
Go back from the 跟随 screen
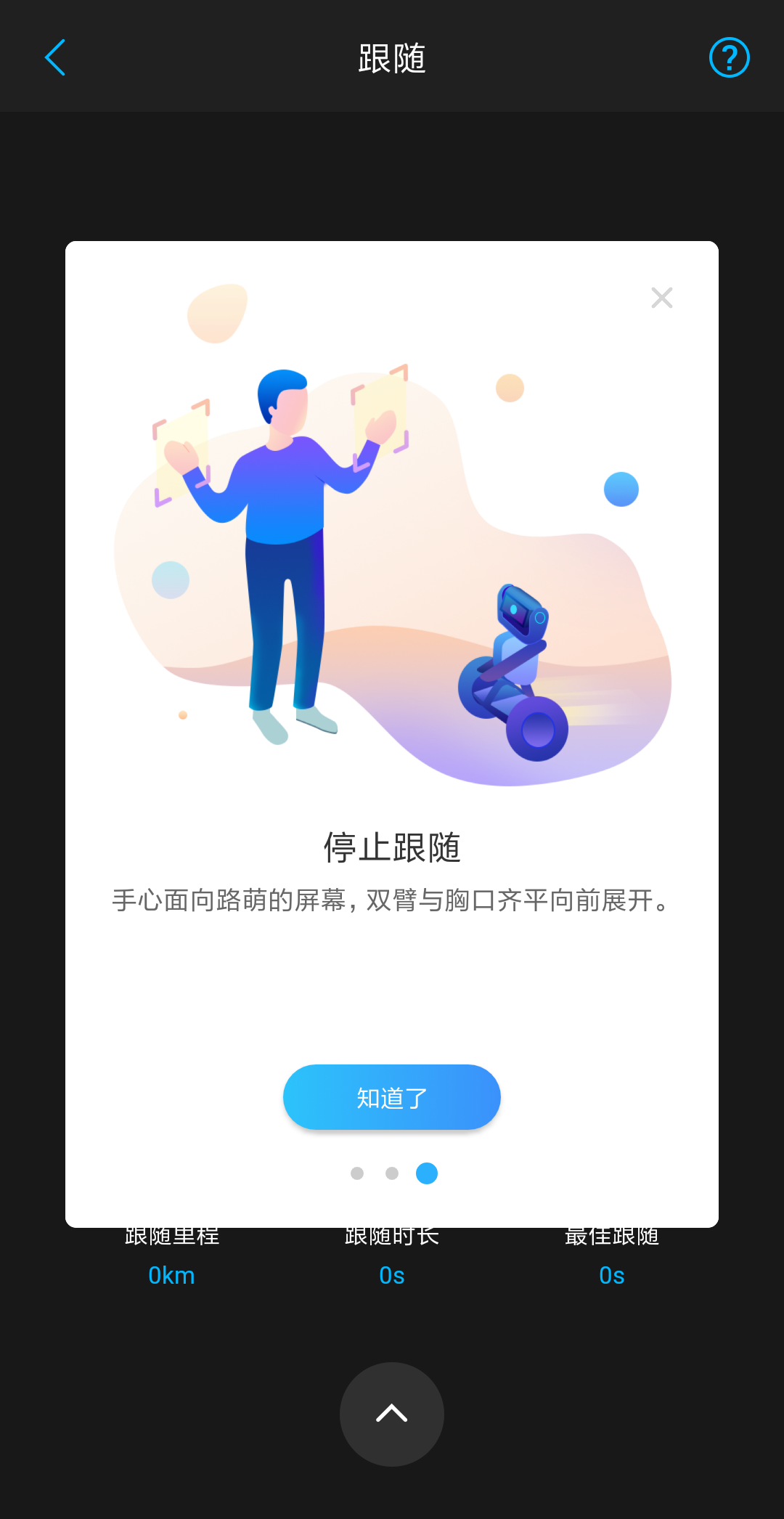tap(55, 57)
